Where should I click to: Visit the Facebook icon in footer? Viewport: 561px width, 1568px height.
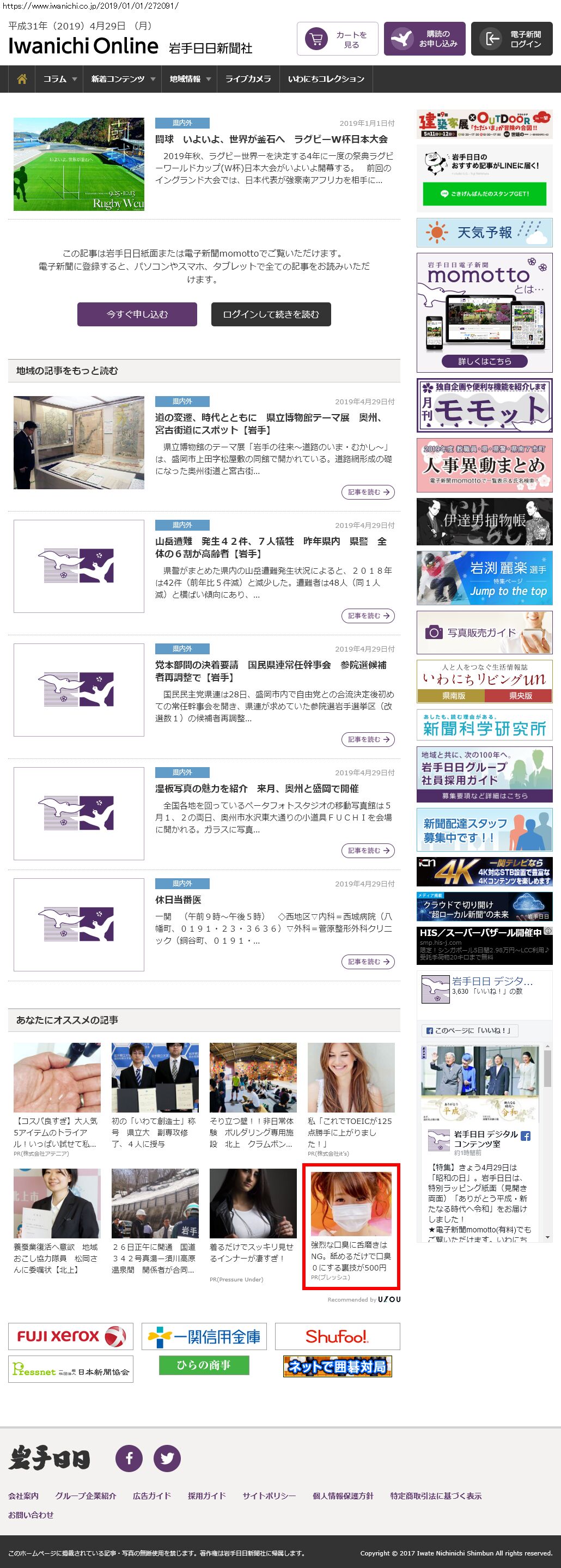(x=129, y=1458)
